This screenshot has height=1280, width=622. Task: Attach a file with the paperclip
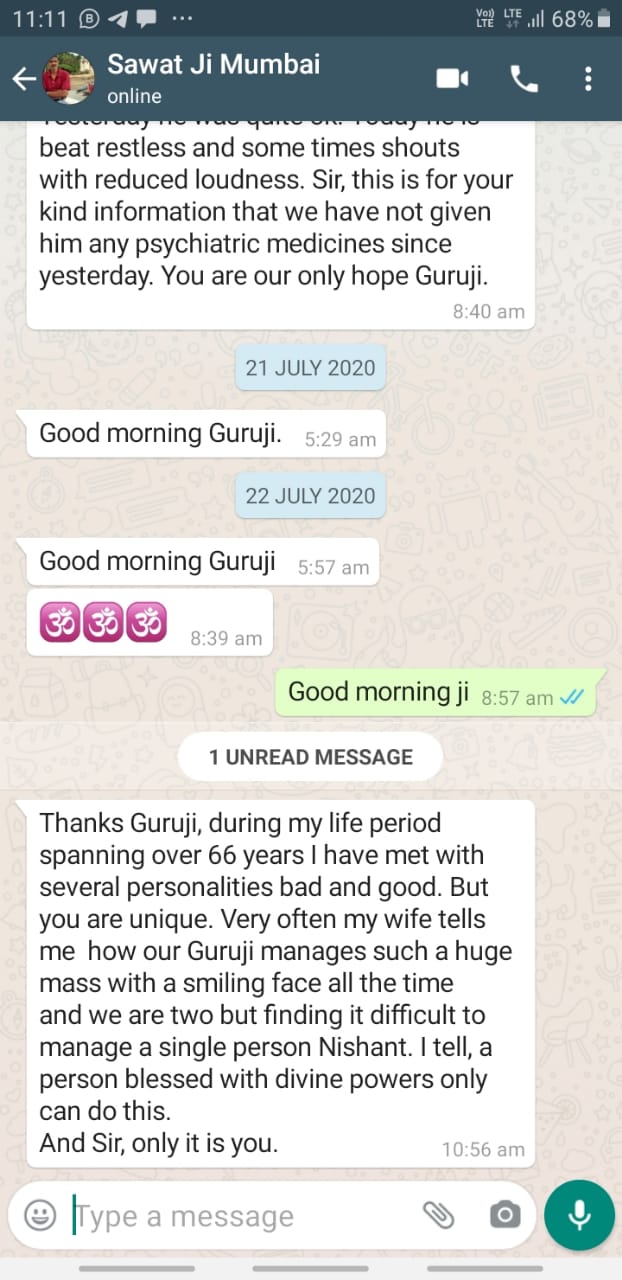438,1215
